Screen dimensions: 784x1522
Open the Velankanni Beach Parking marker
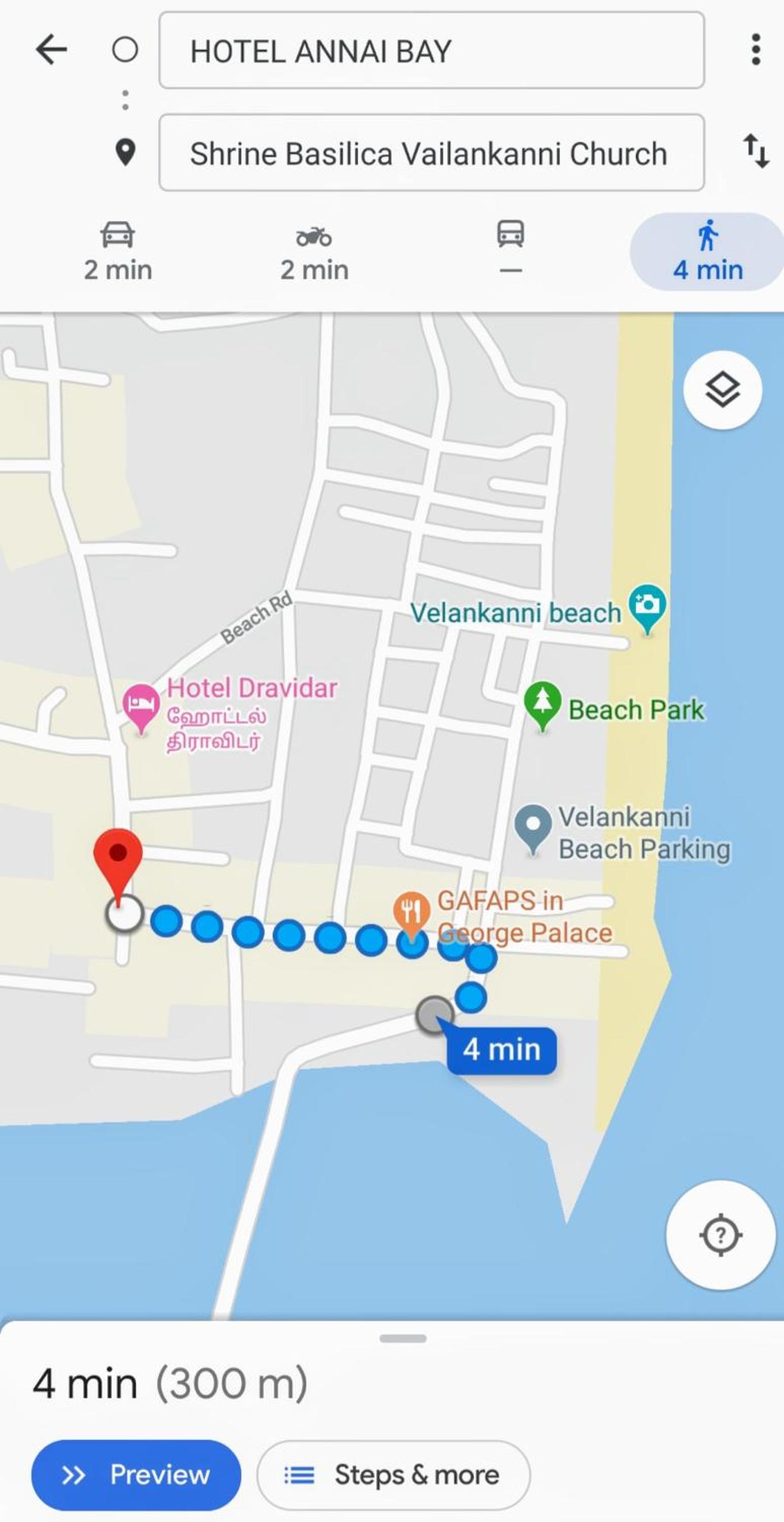(x=533, y=826)
